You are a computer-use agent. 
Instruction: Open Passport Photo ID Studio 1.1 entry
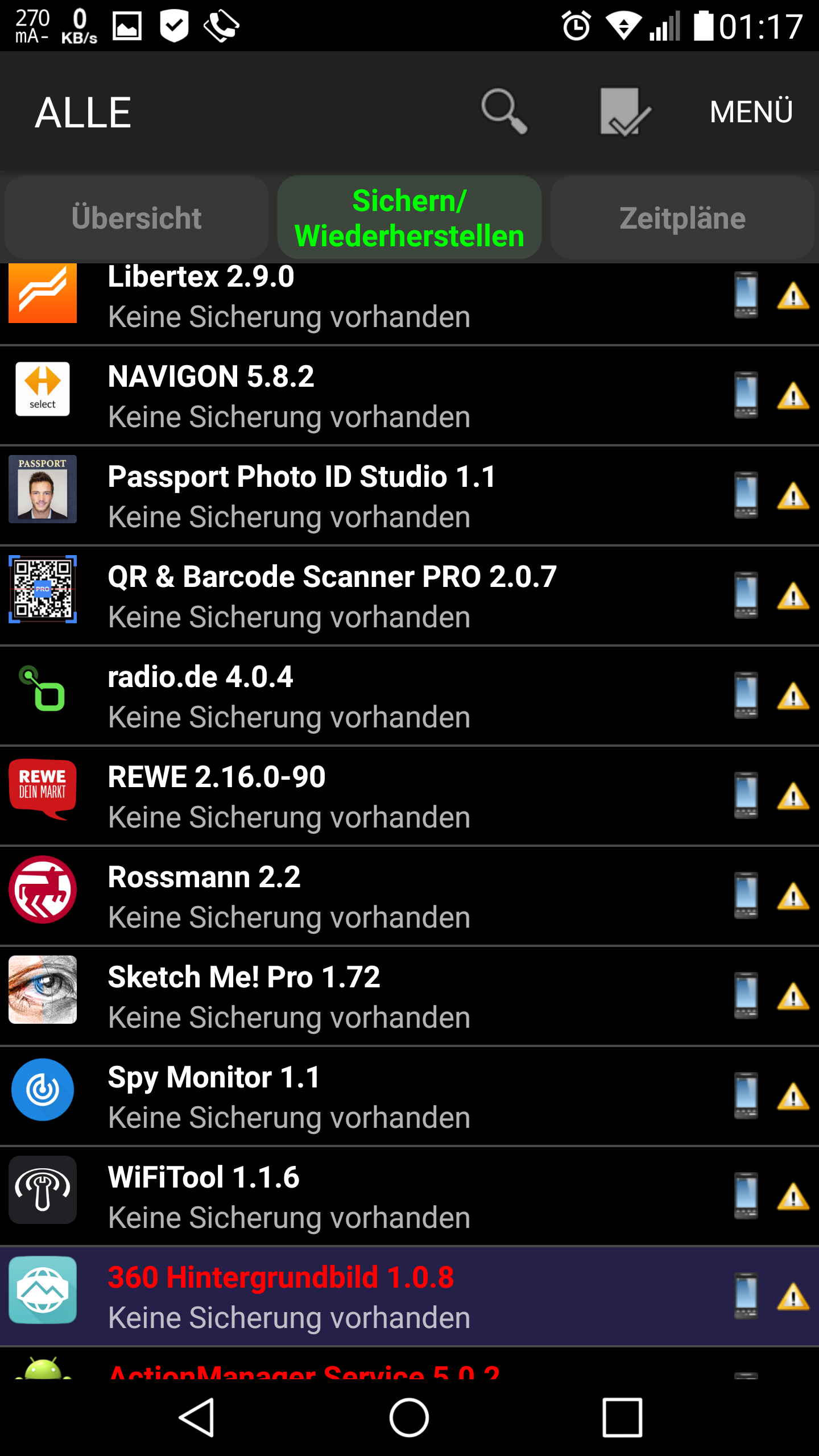point(364,497)
